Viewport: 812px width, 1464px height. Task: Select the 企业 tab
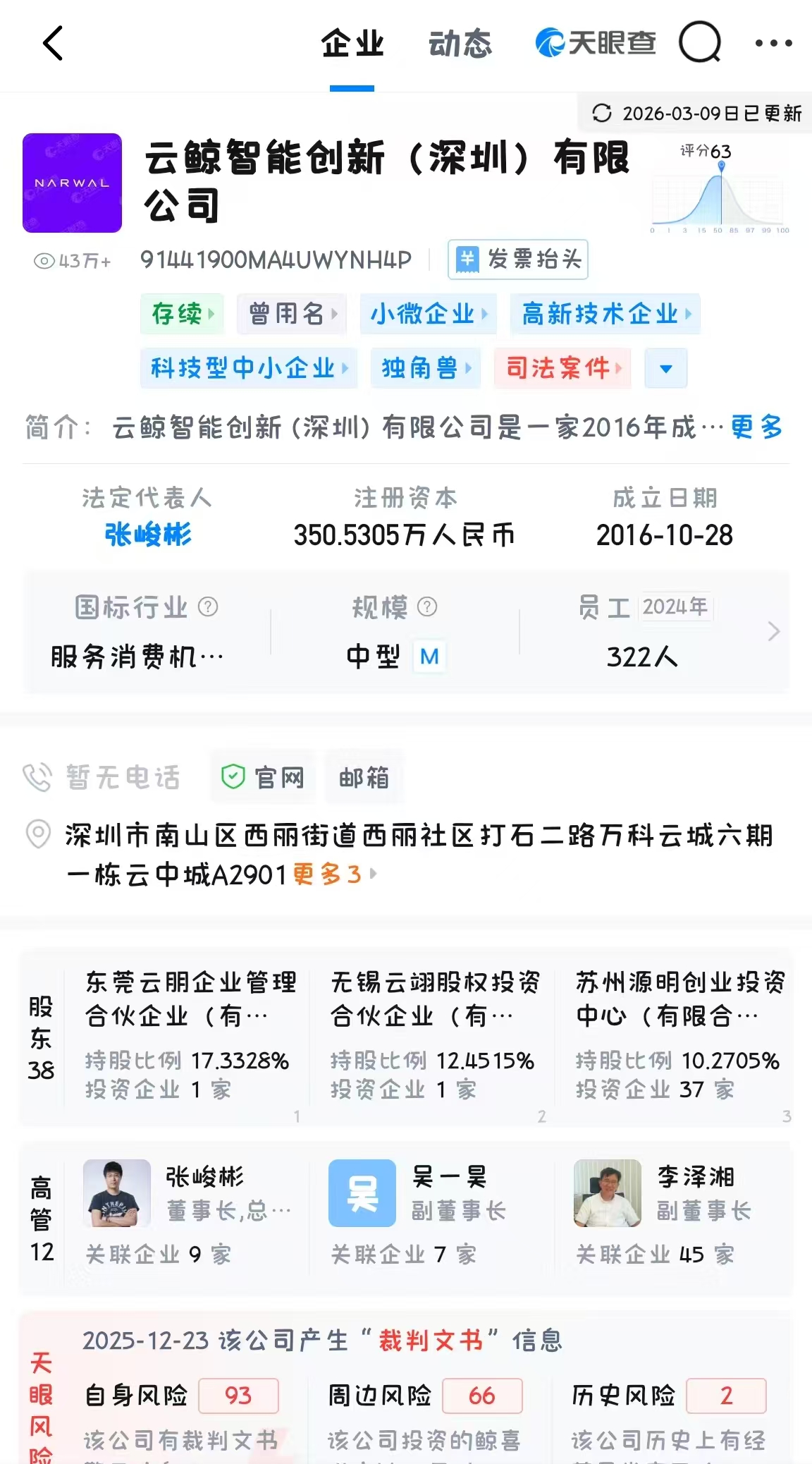(352, 44)
